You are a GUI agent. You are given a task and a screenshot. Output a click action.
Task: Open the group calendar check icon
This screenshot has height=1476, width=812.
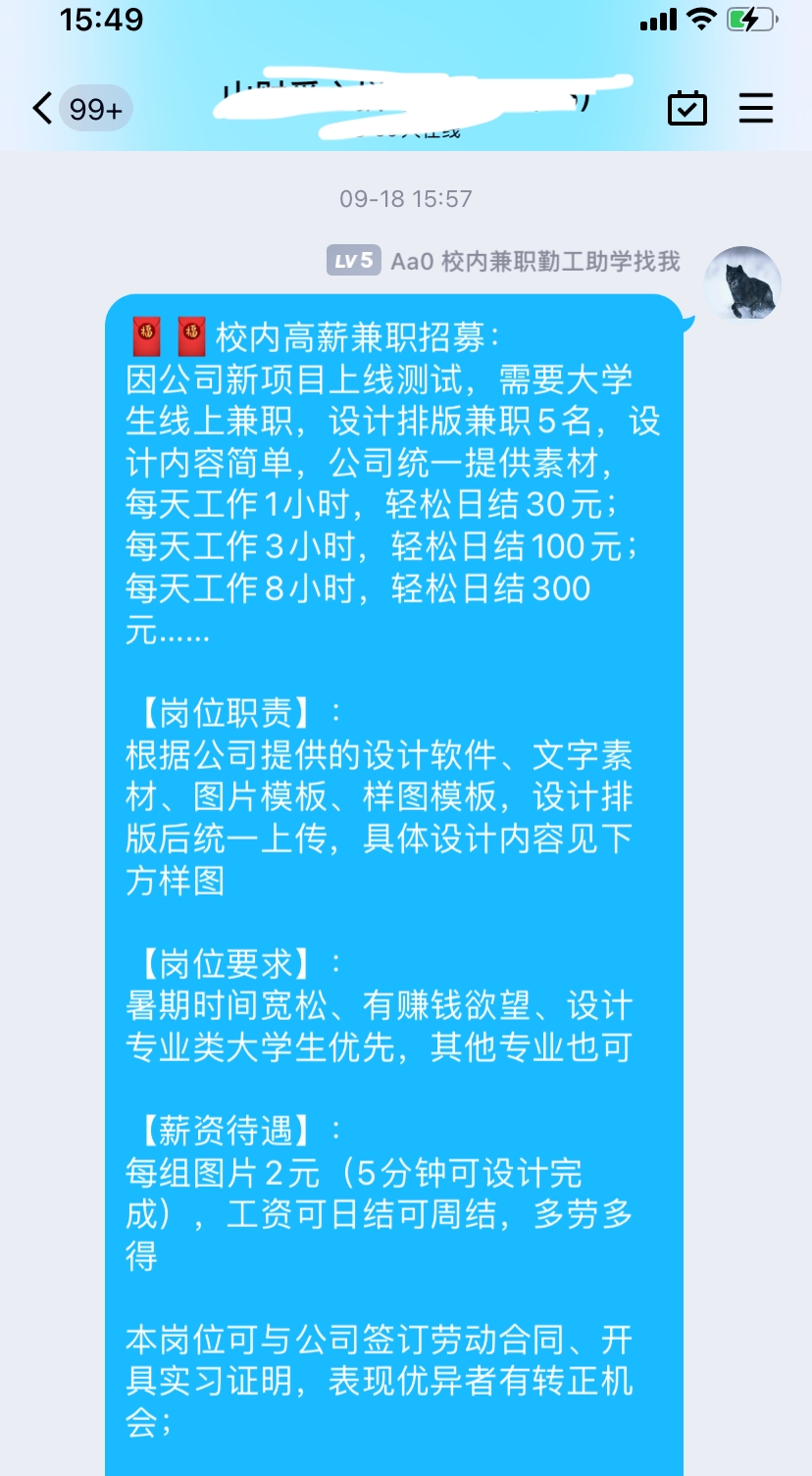pyautogui.click(x=686, y=108)
